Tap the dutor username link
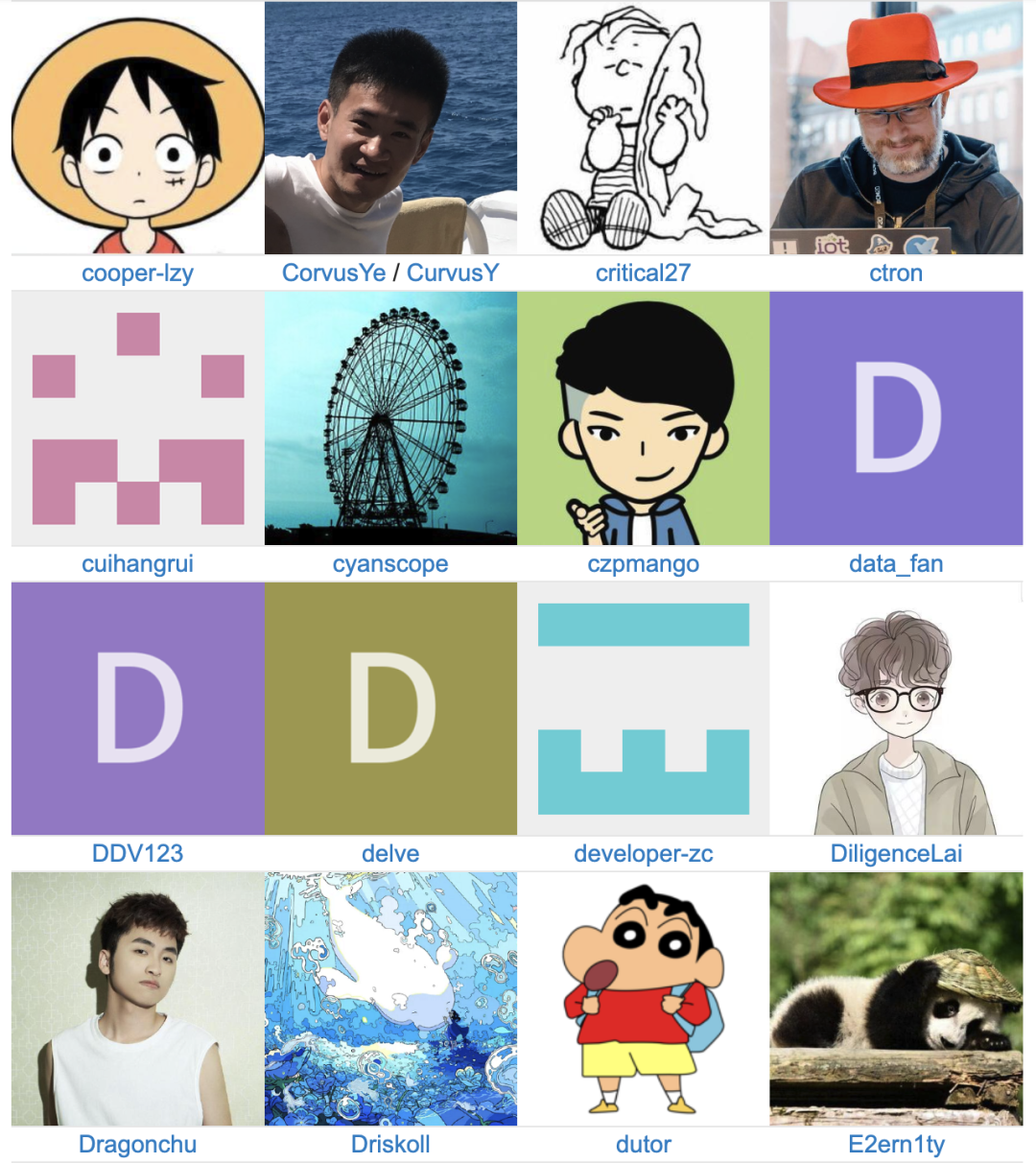Viewport: 1036px width, 1163px height. pos(643,1144)
